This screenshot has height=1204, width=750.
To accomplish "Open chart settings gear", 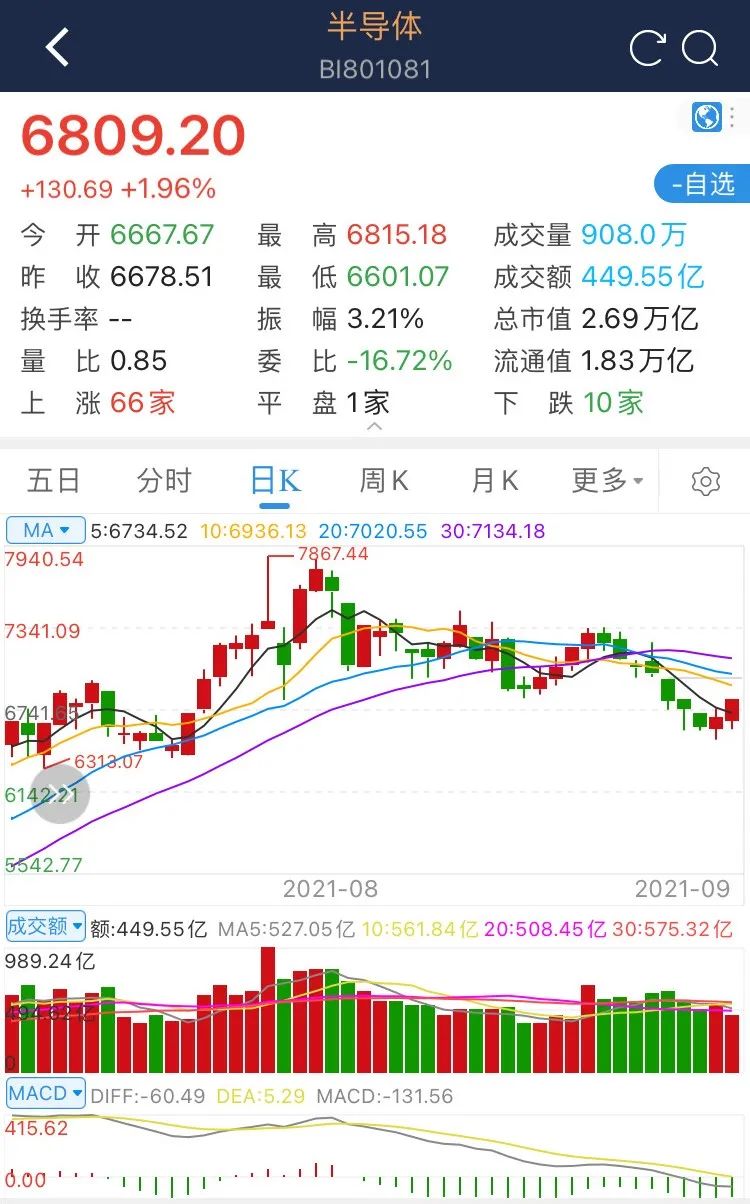I will (706, 482).
